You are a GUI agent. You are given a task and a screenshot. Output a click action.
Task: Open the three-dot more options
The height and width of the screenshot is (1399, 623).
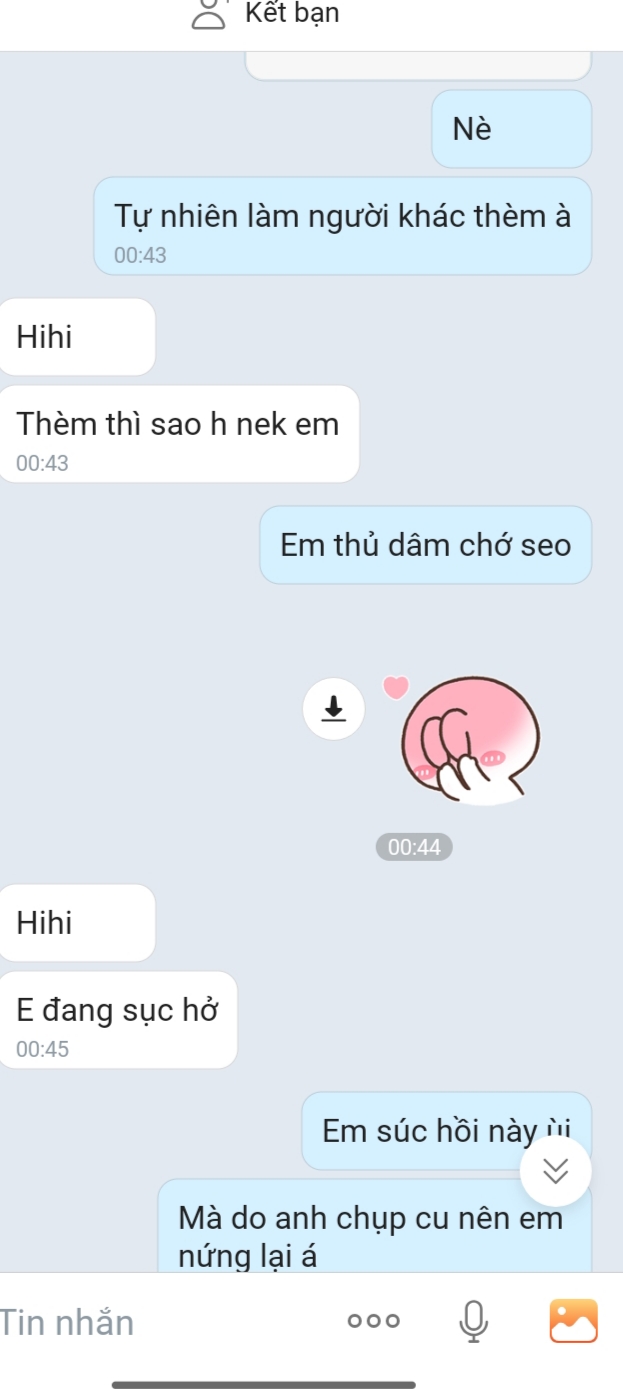click(373, 1322)
